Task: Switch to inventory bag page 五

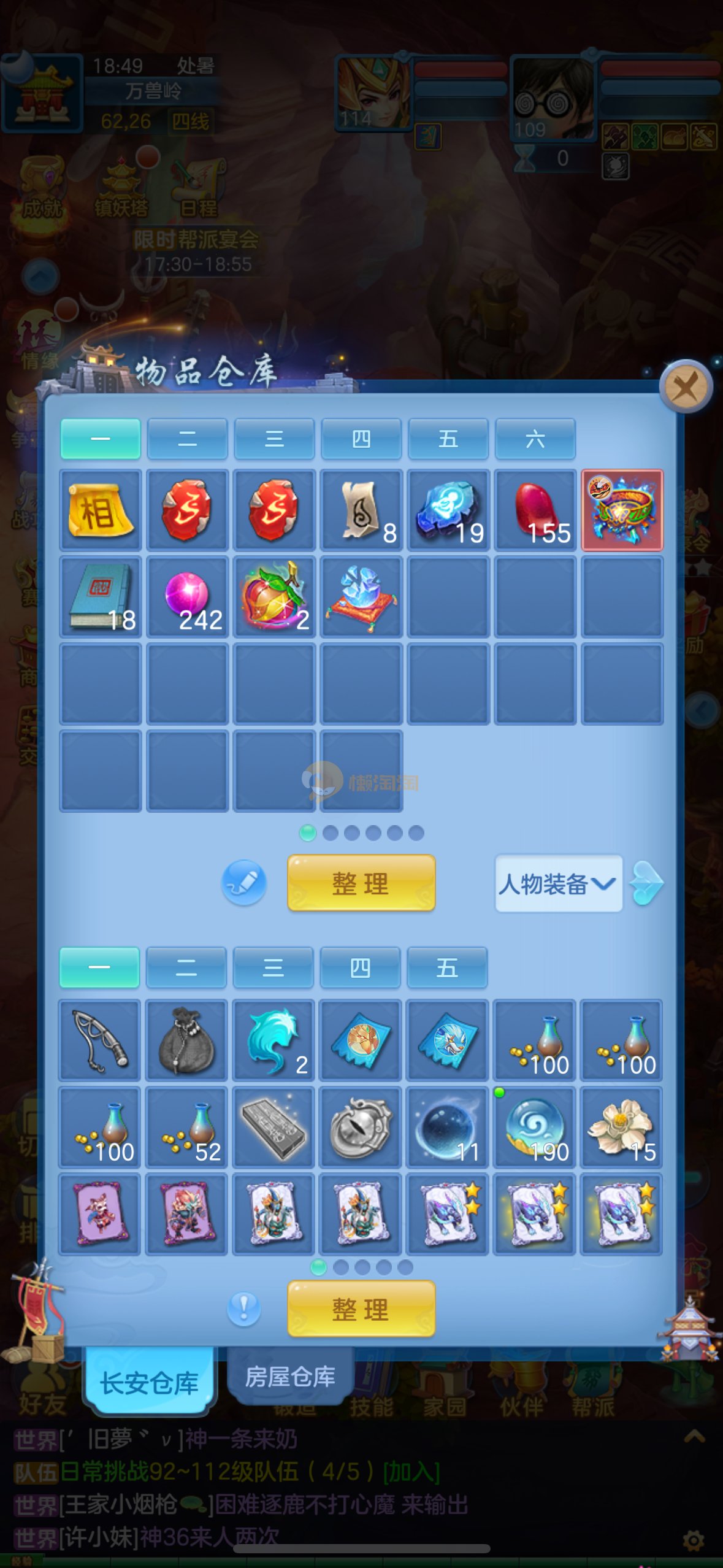Action: coord(446,968)
